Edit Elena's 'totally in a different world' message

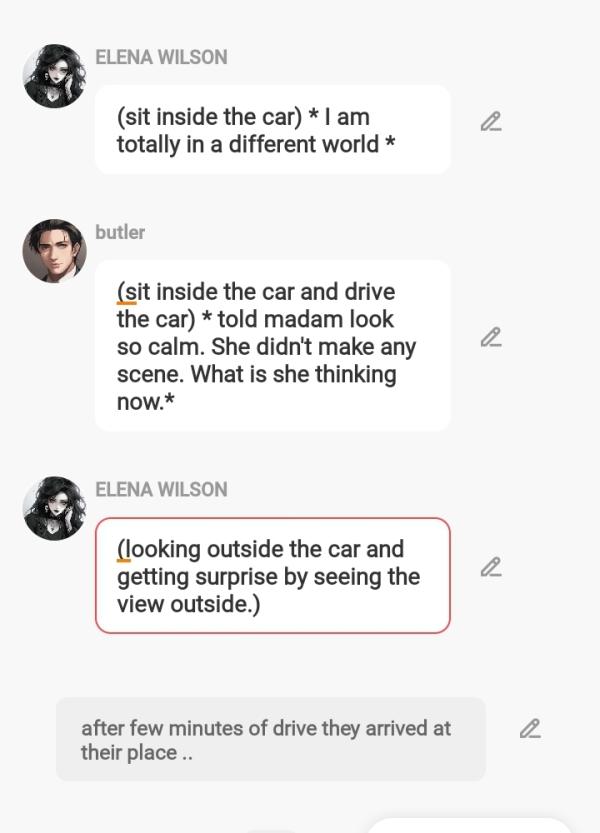tap(490, 122)
